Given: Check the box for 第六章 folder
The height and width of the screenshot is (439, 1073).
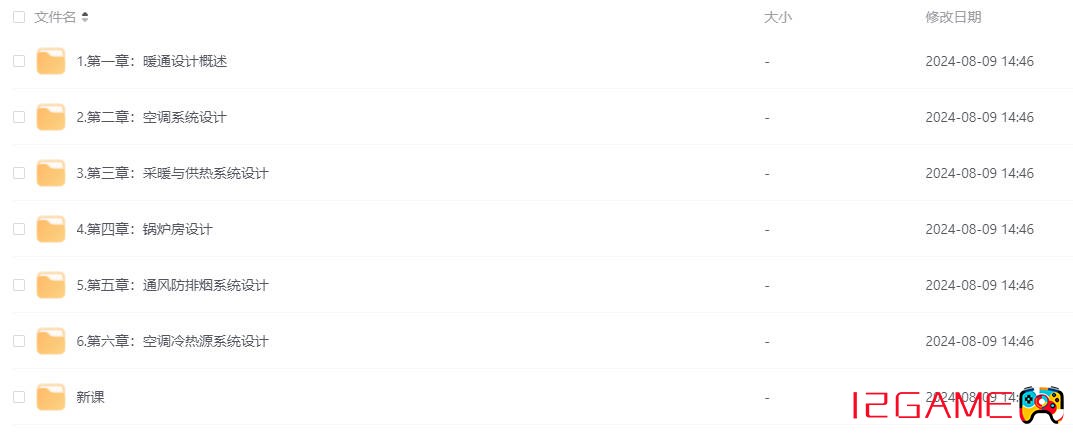Looking at the screenshot, I should [19, 341].
